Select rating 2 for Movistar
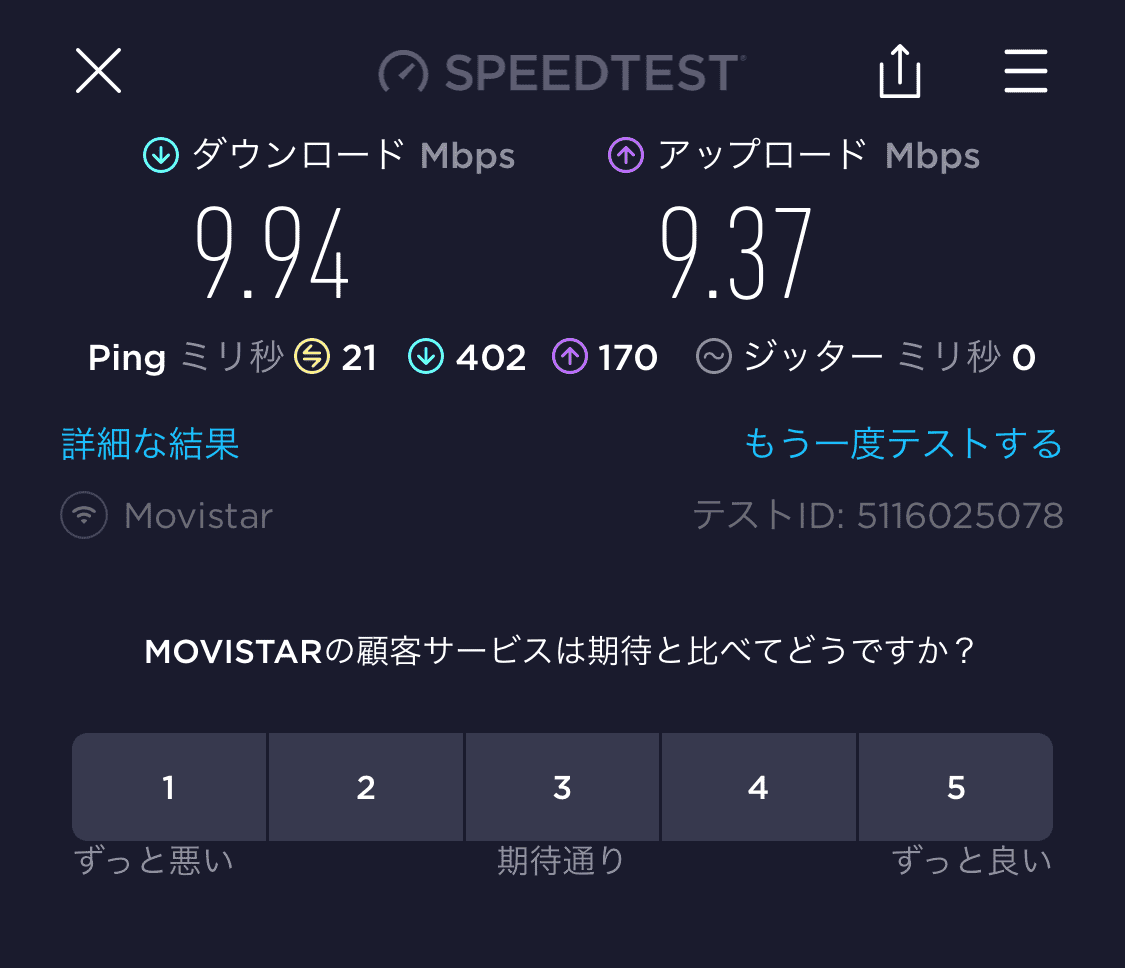 (x=366, y=788)
